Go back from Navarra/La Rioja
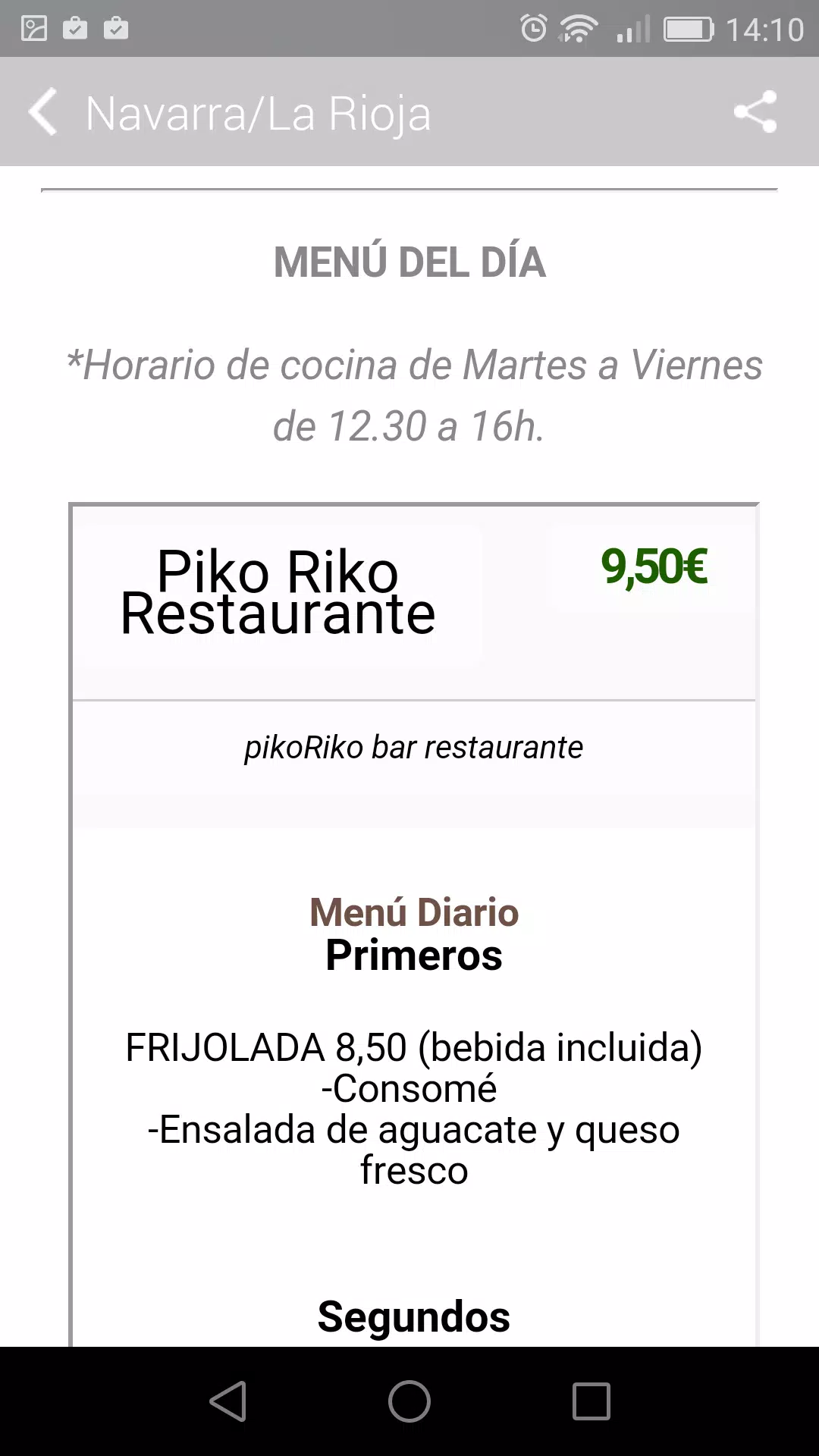 point(43,112)
